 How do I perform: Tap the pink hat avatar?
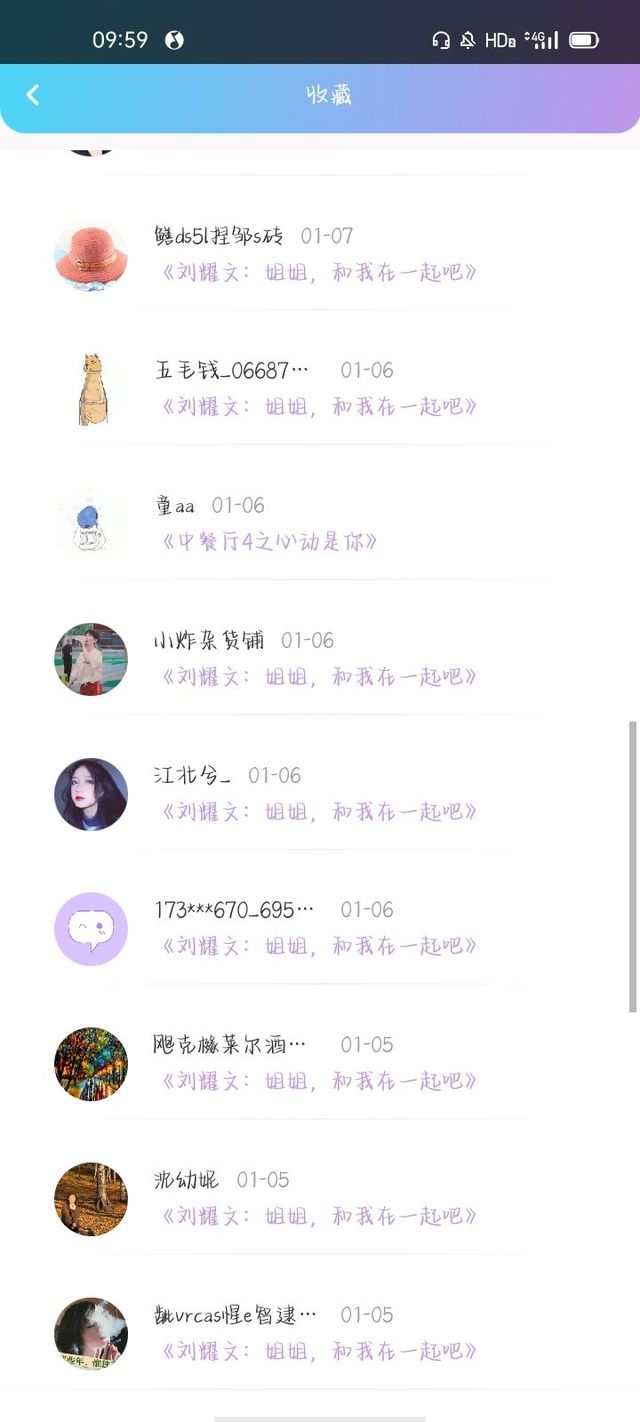tap(91, 255)
